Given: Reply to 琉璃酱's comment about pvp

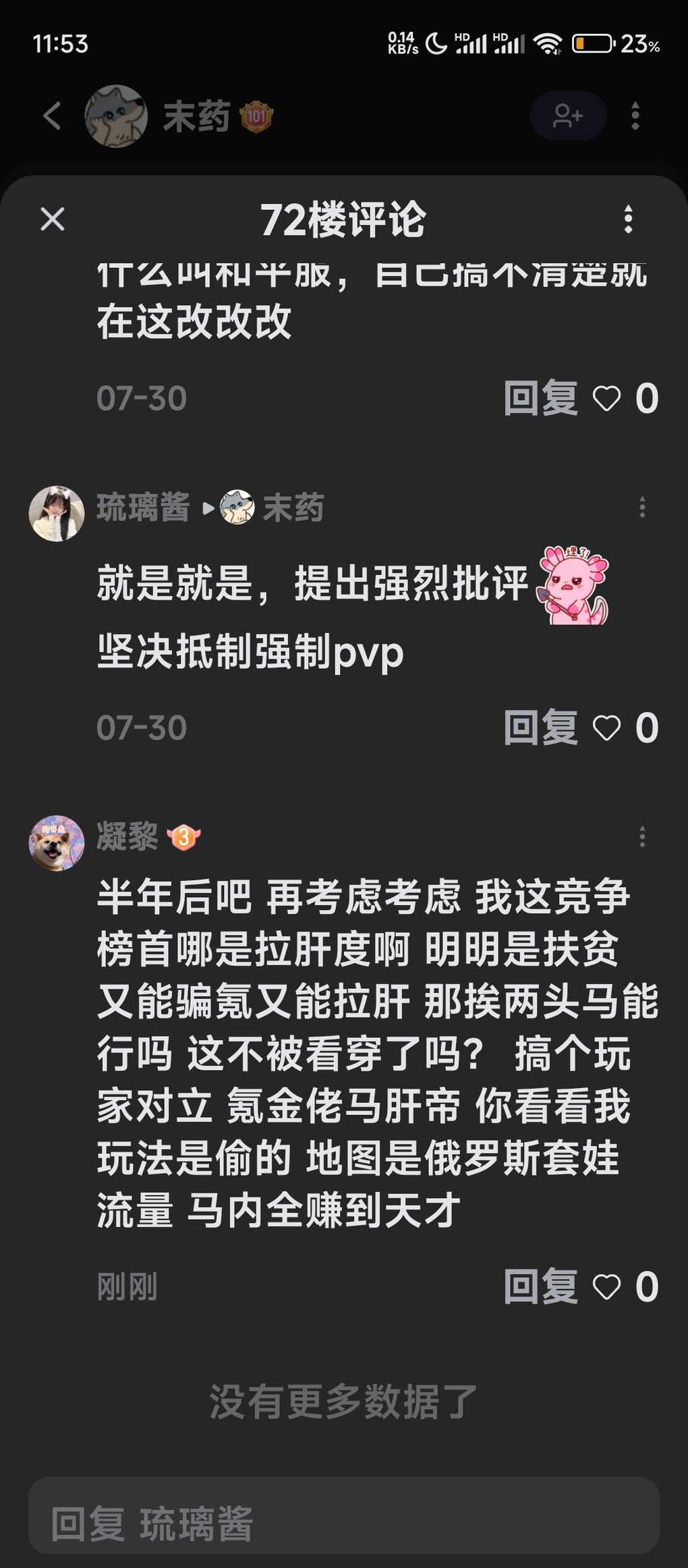Looking at the screenshot, I should (x=540, y=728).
